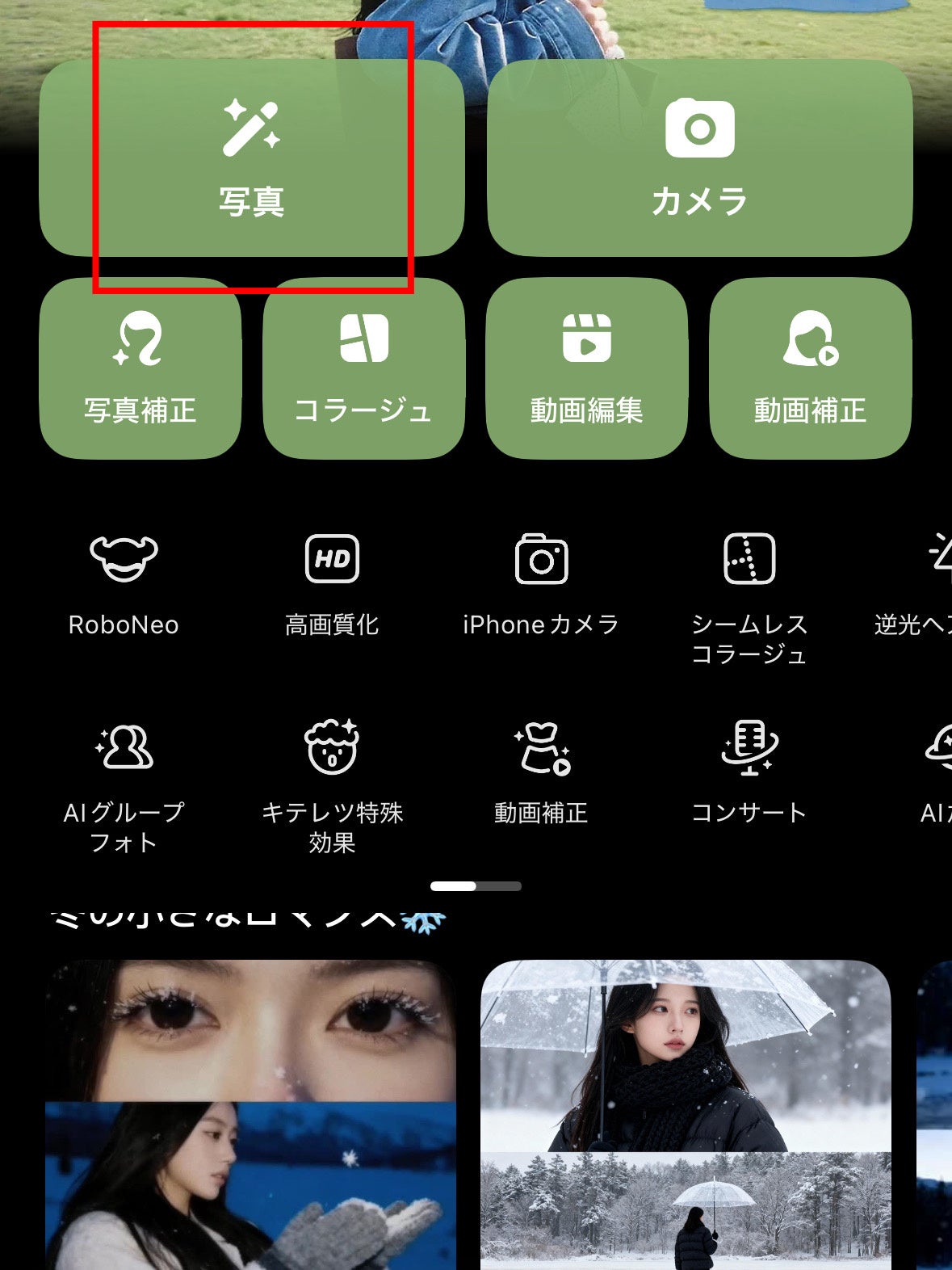
Task: Start a コラージュ collage
Action: [363, 369]
